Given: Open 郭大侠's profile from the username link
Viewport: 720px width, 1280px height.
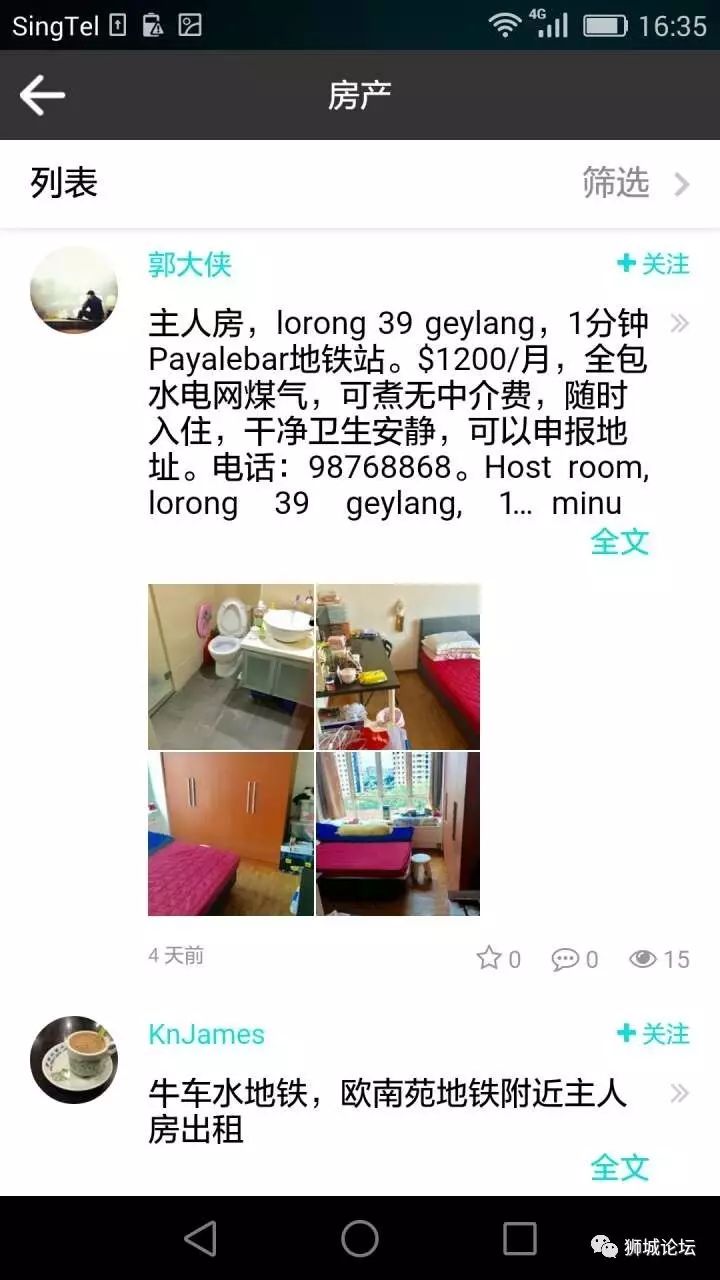Looking at the screenshot, I should (190, 265).
